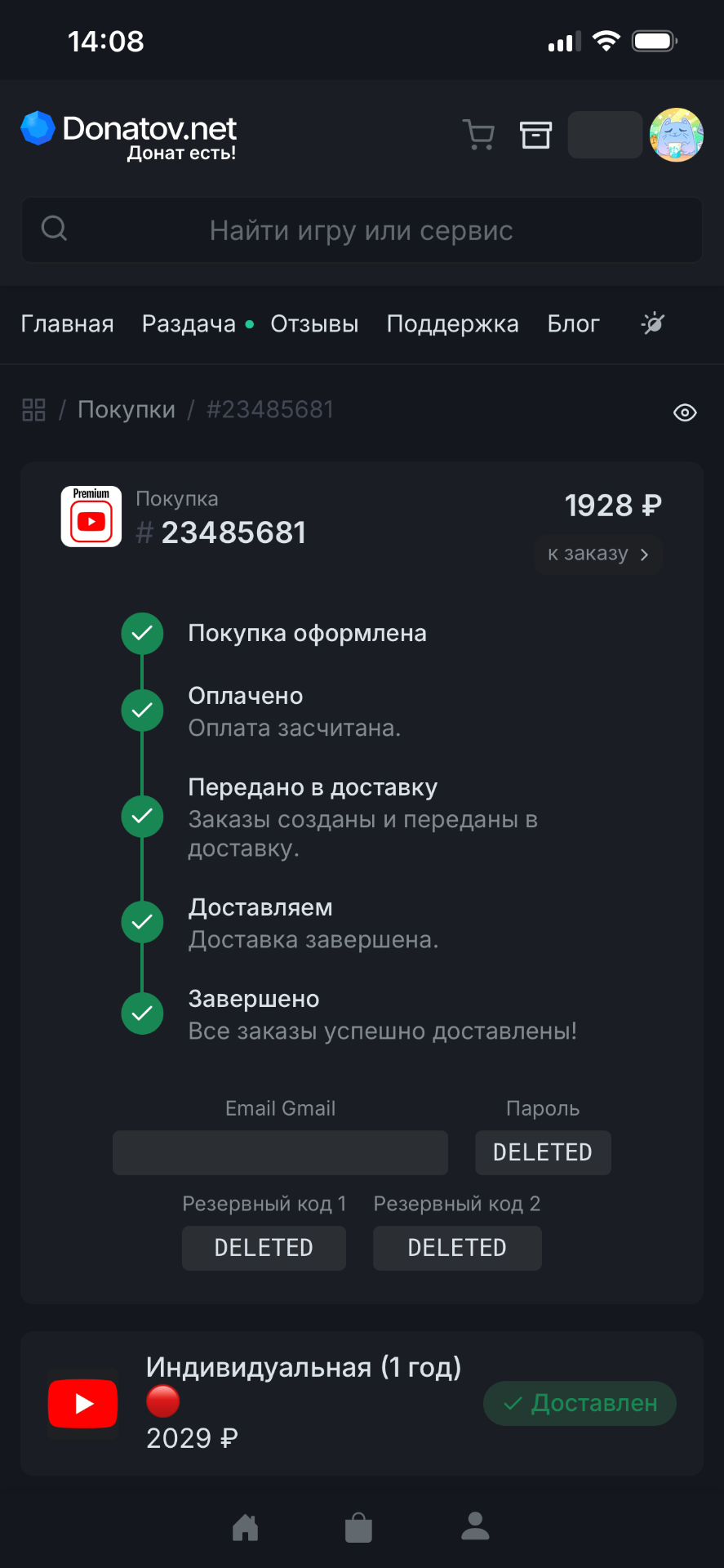
Task: Tap the 'к заказу' button
Action: pyautogui.click(x=597, y=555)
